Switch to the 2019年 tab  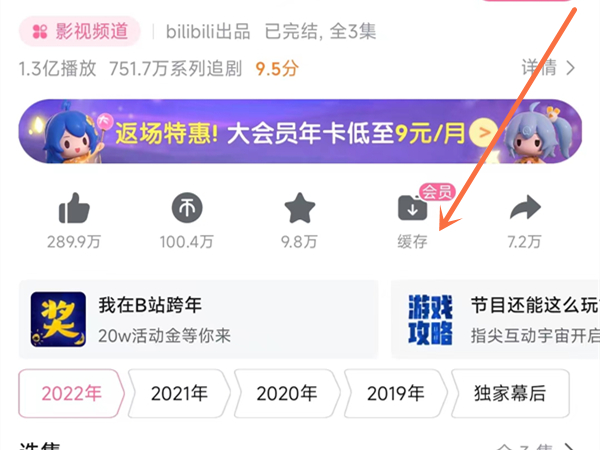394,392
